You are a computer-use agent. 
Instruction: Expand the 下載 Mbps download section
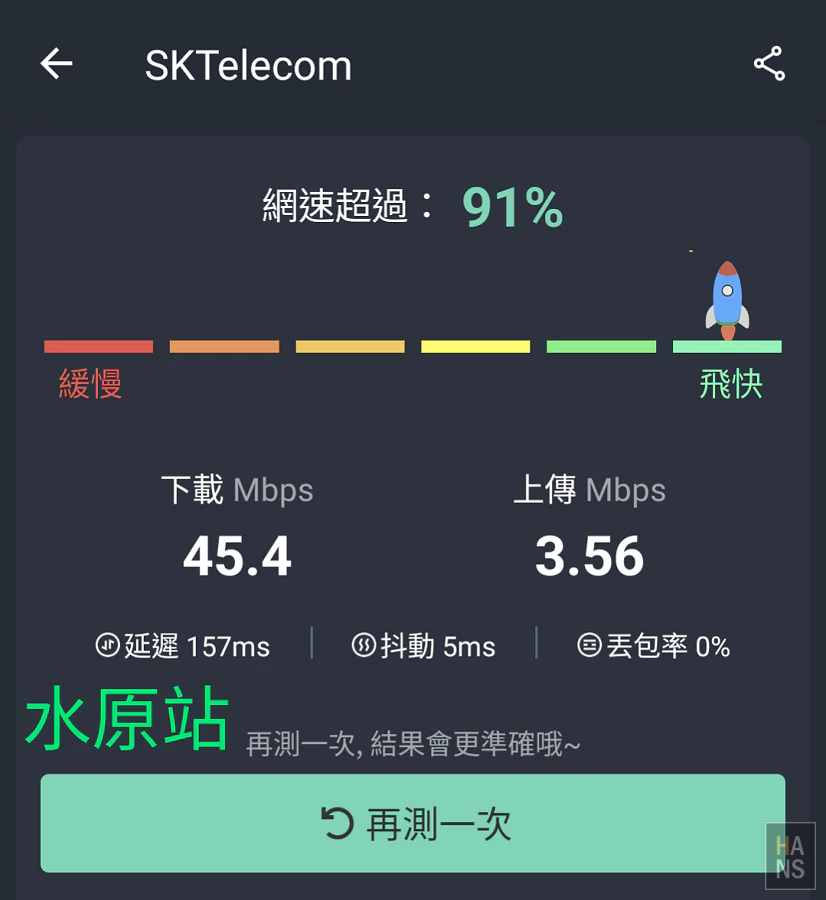[x=237, y=490]
